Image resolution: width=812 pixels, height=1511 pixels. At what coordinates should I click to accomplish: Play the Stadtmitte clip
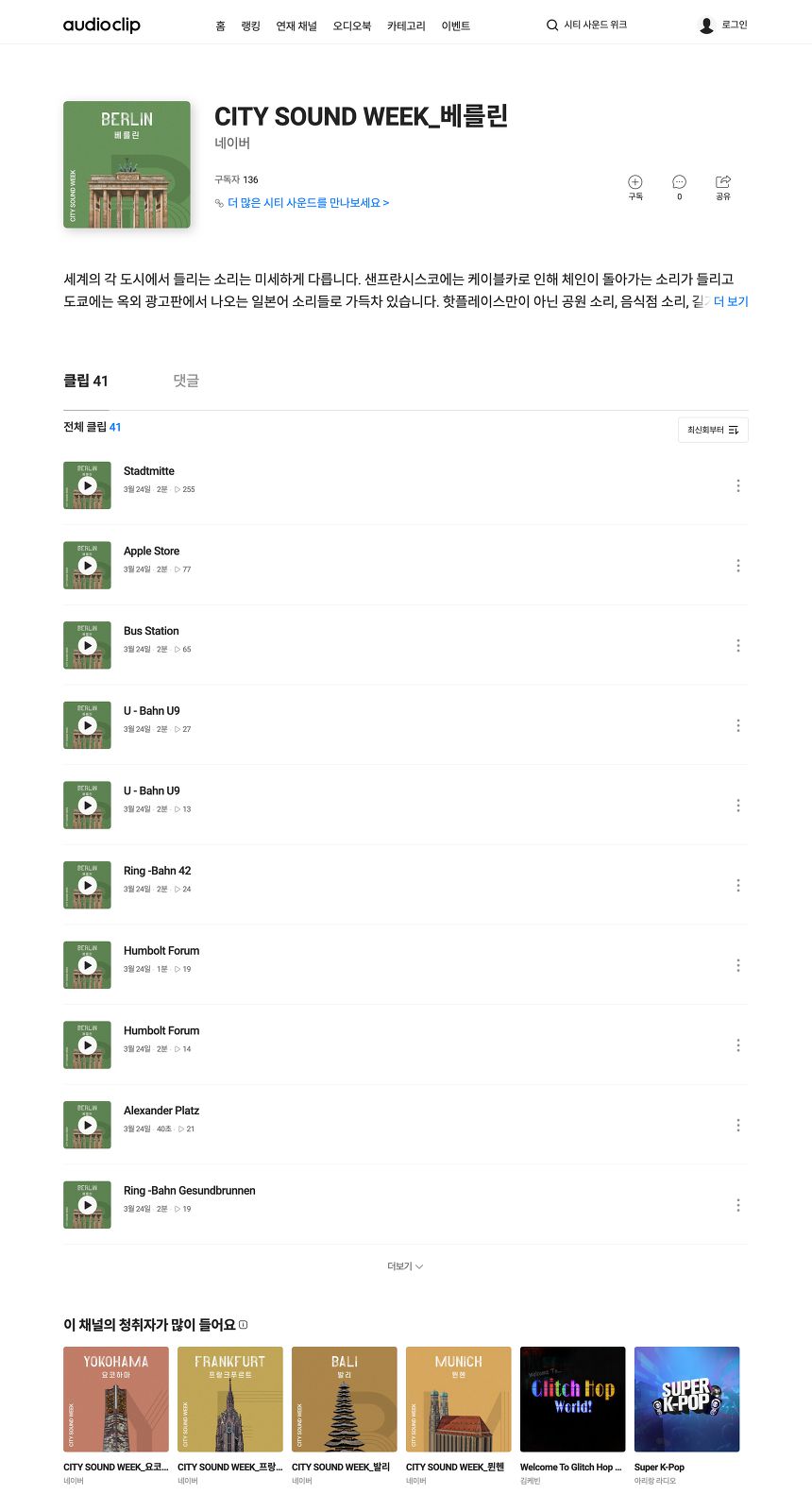[87, 485]
